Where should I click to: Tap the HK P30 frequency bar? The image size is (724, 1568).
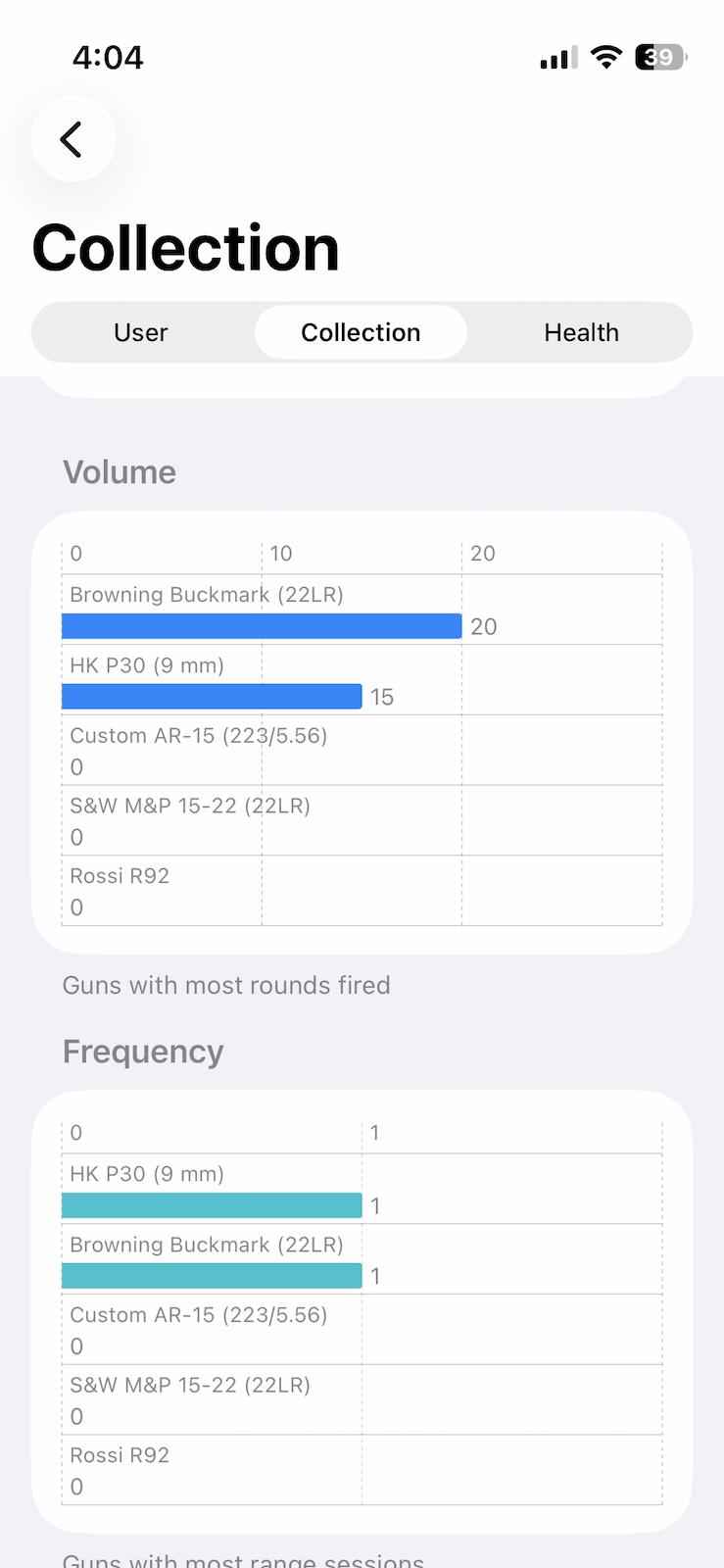pyautogui.click(x=212, y=1204)
